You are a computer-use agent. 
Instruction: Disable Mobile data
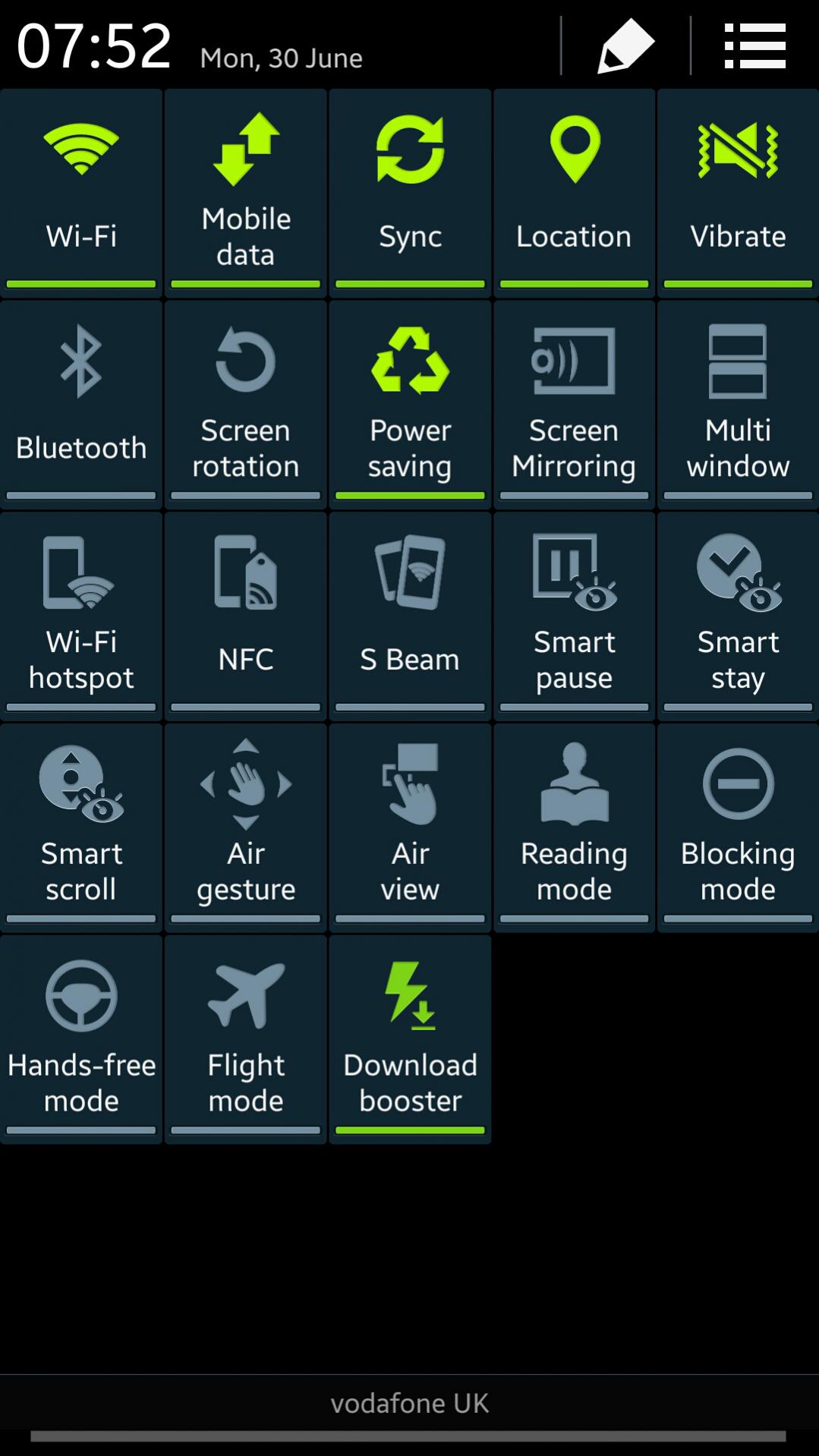tap(245, 191)
